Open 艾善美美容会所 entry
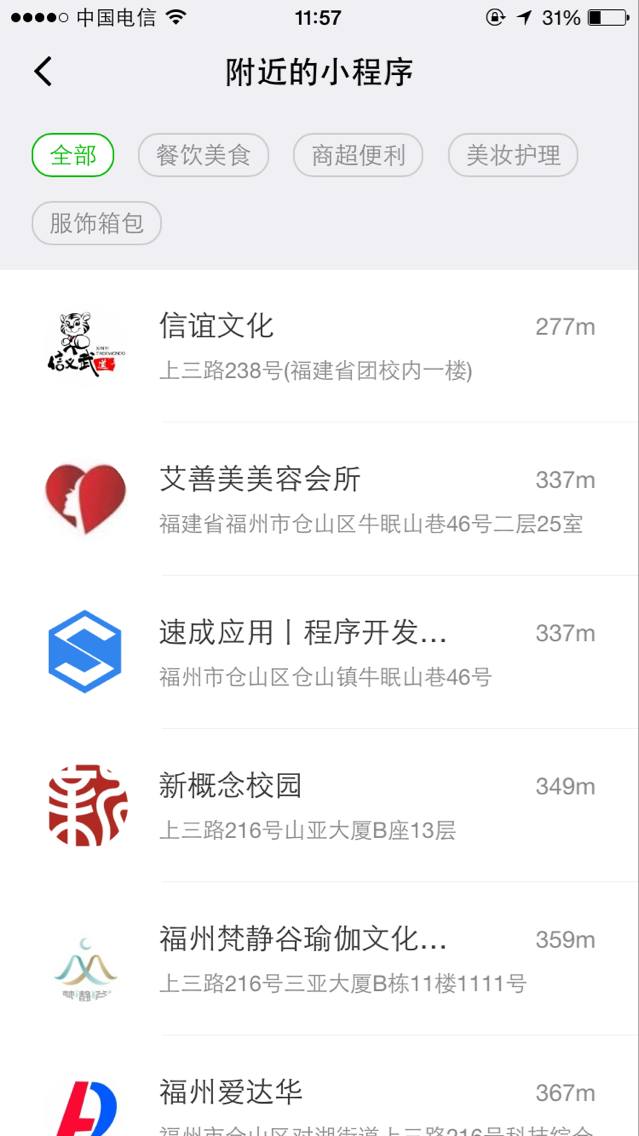 click(320, 499)
